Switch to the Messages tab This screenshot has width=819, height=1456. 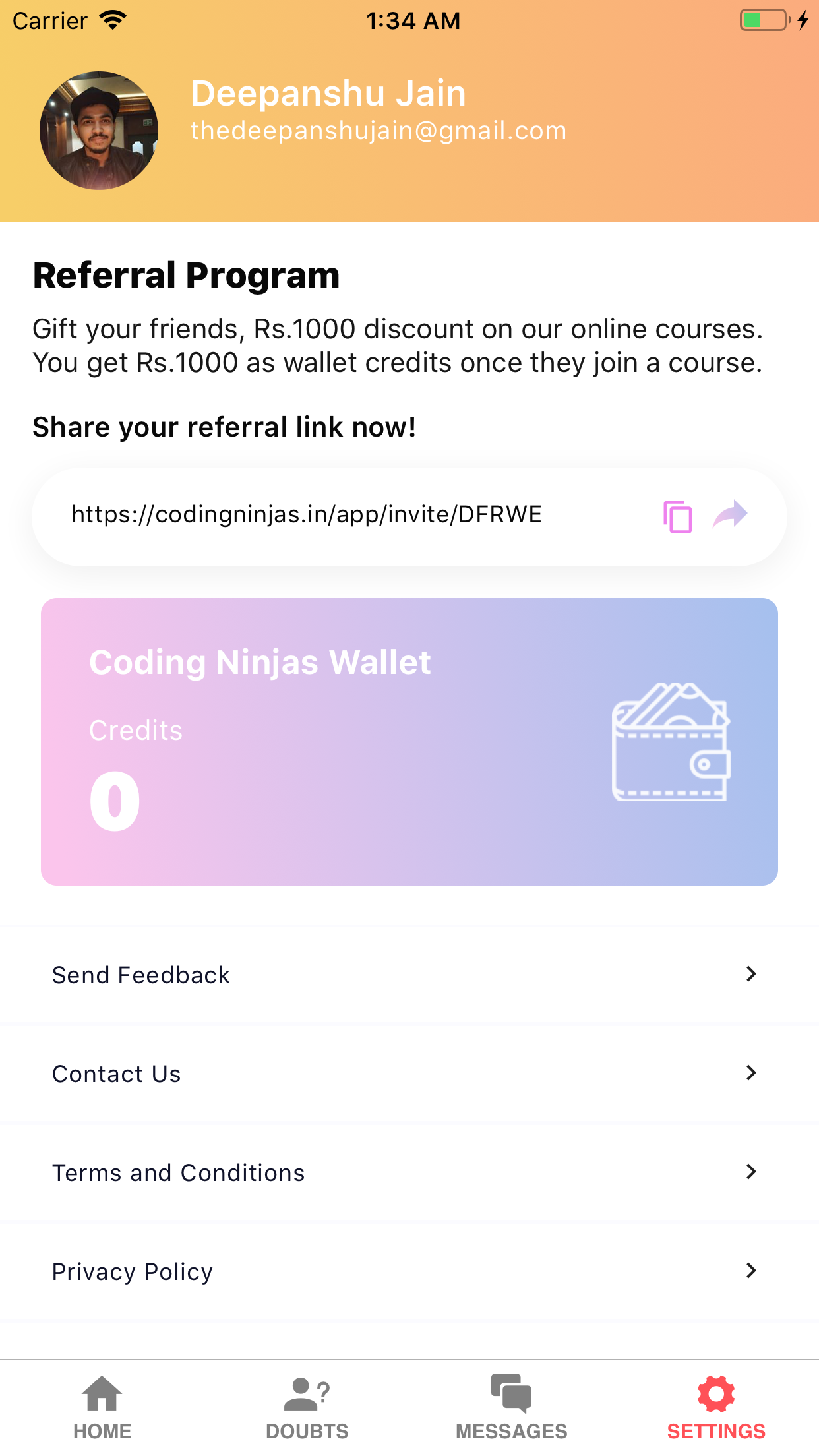pyautogui.click(x=511, y=1411)
